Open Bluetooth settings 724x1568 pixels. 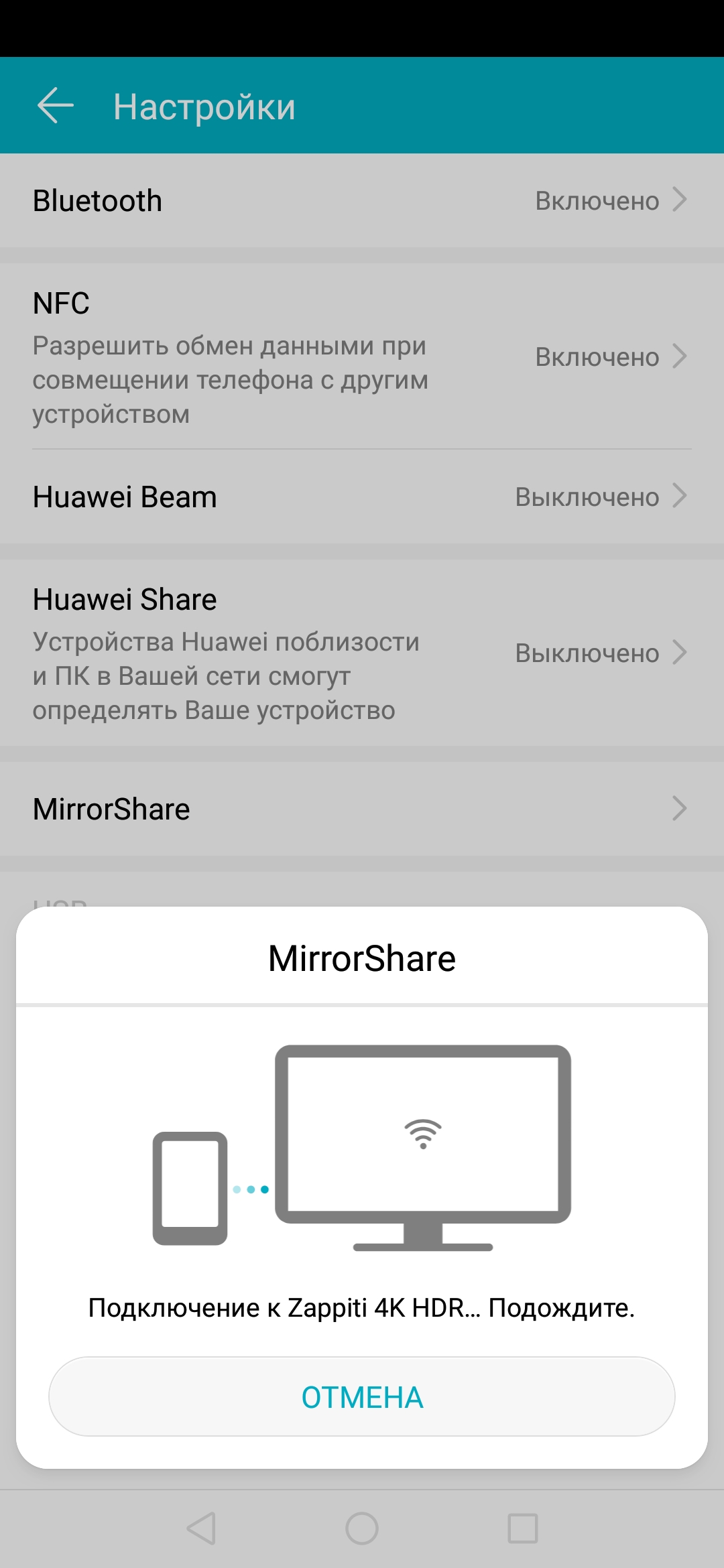point(362,200)
